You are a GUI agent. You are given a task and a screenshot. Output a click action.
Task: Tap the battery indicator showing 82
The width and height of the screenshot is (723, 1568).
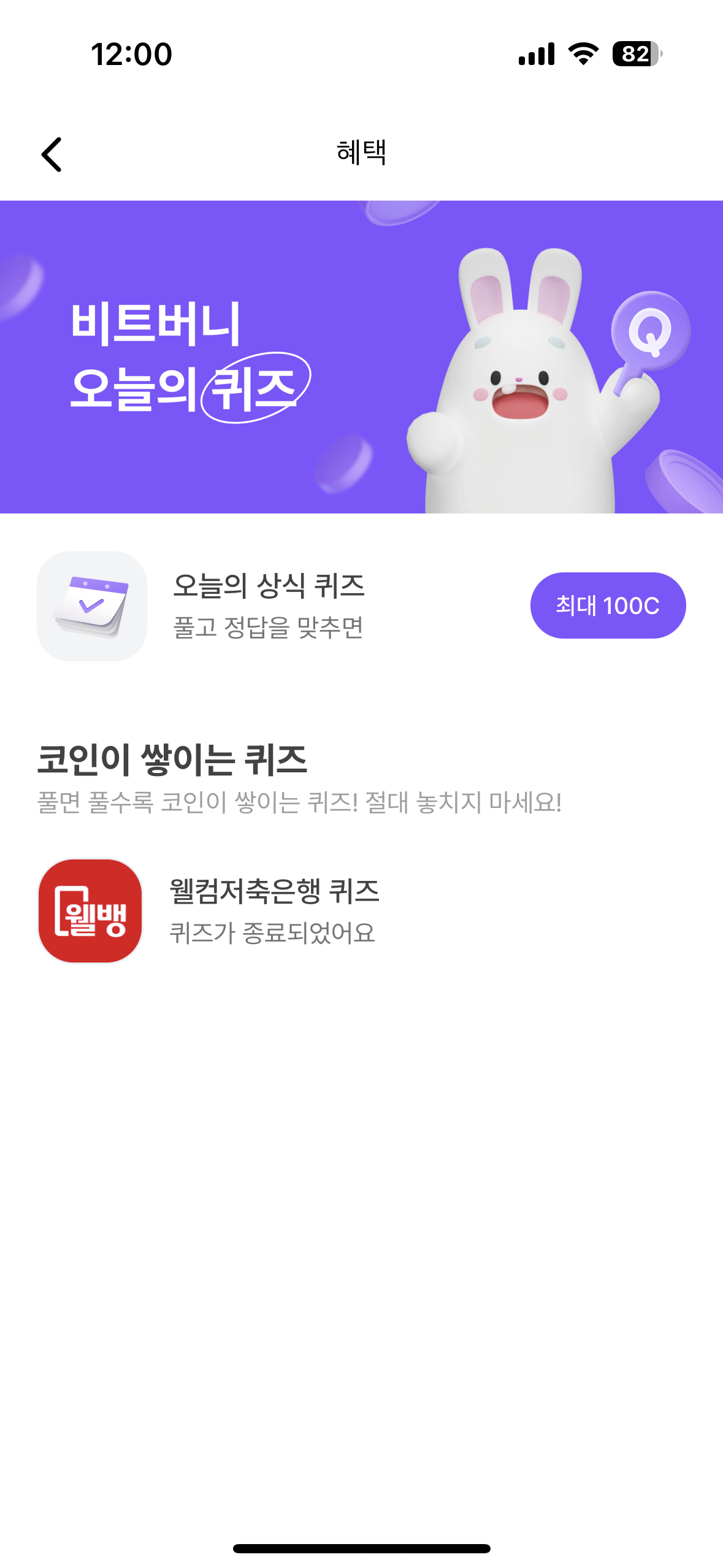(635, 54)
